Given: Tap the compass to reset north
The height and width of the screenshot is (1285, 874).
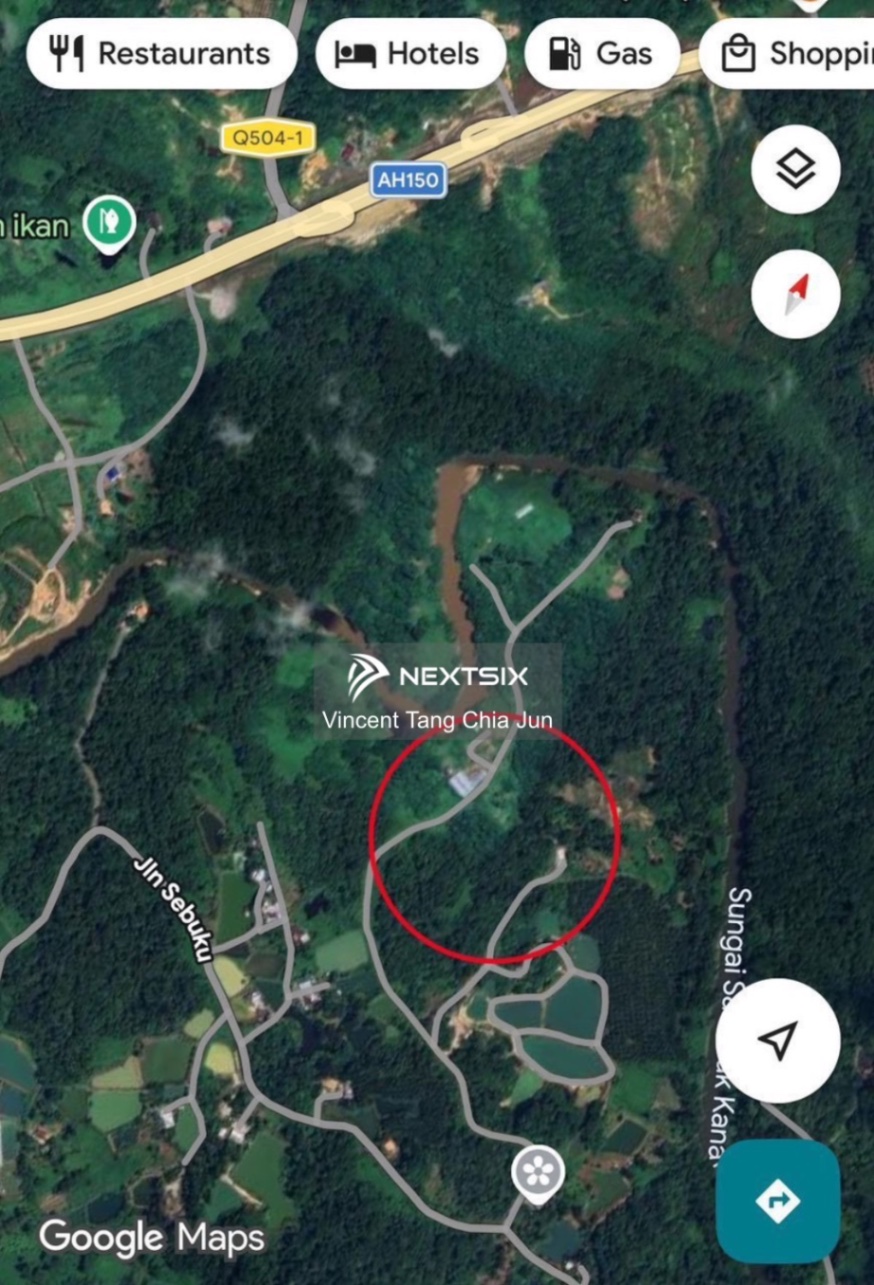Looking at the screenshot, I should [x=795, y=294].
